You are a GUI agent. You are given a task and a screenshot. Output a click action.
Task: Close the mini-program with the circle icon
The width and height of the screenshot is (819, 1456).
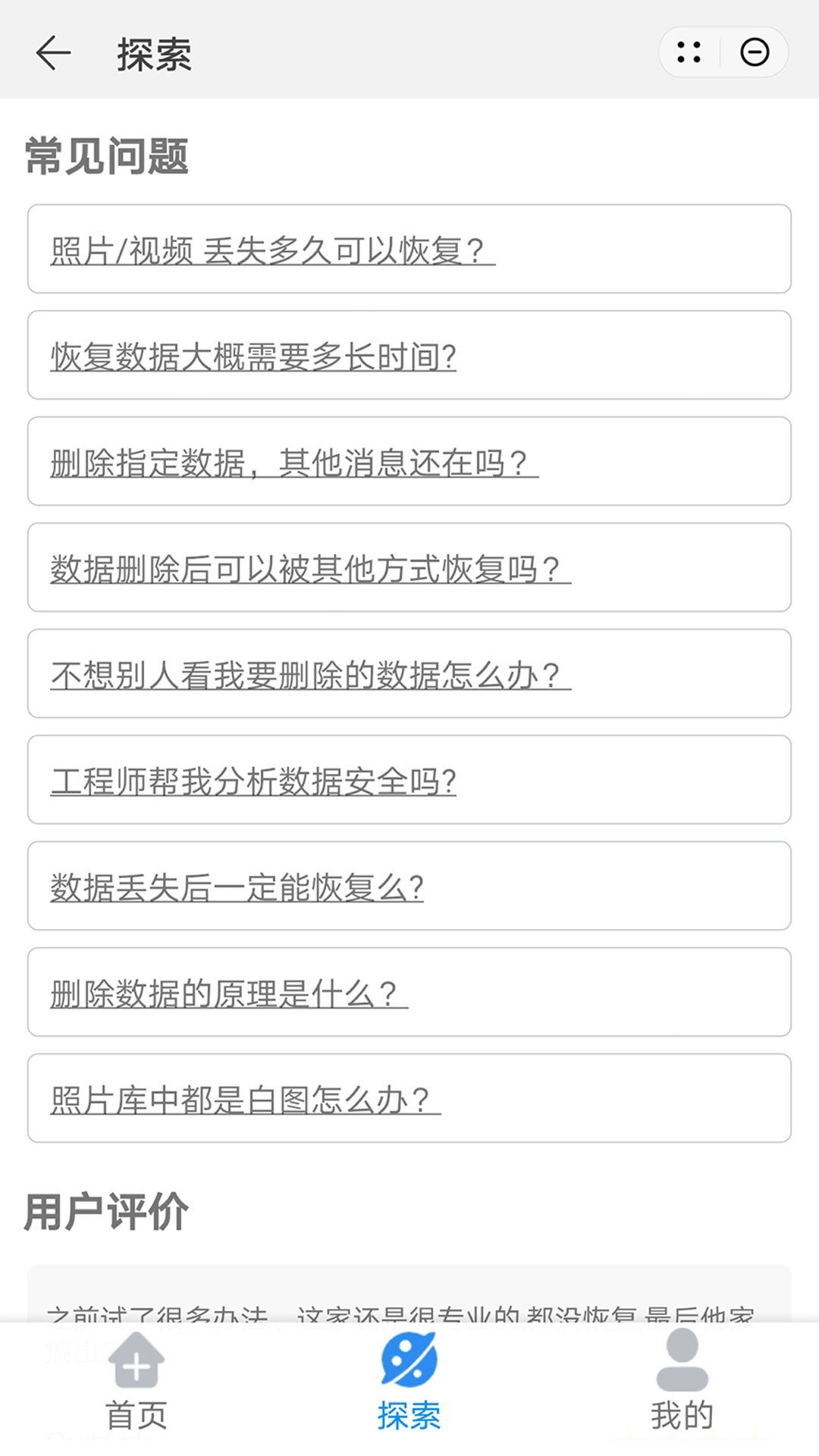[755, 52]
